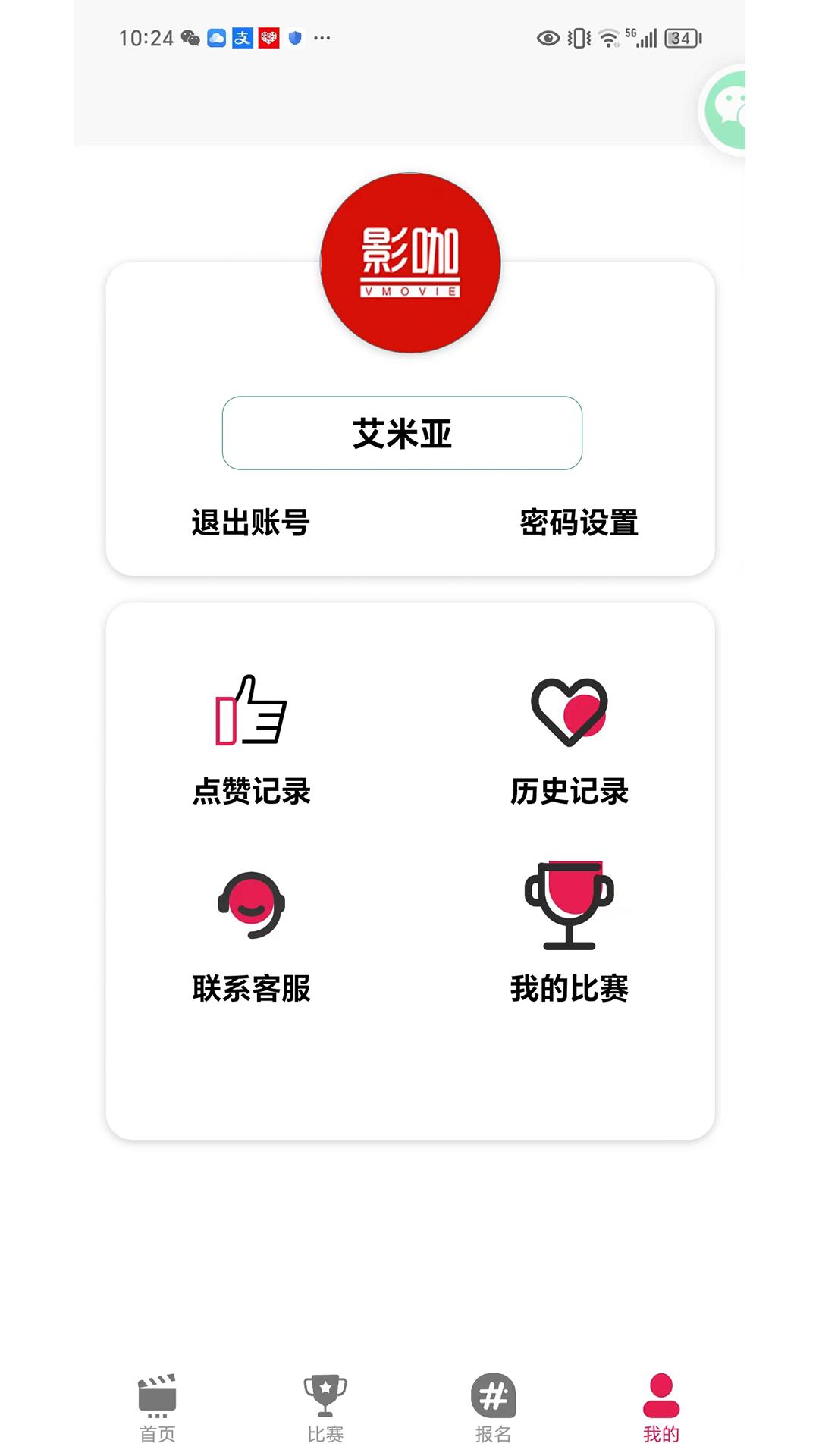Tap the cloud icon in status bar
819x1456 pixels.
coord(215,36)
